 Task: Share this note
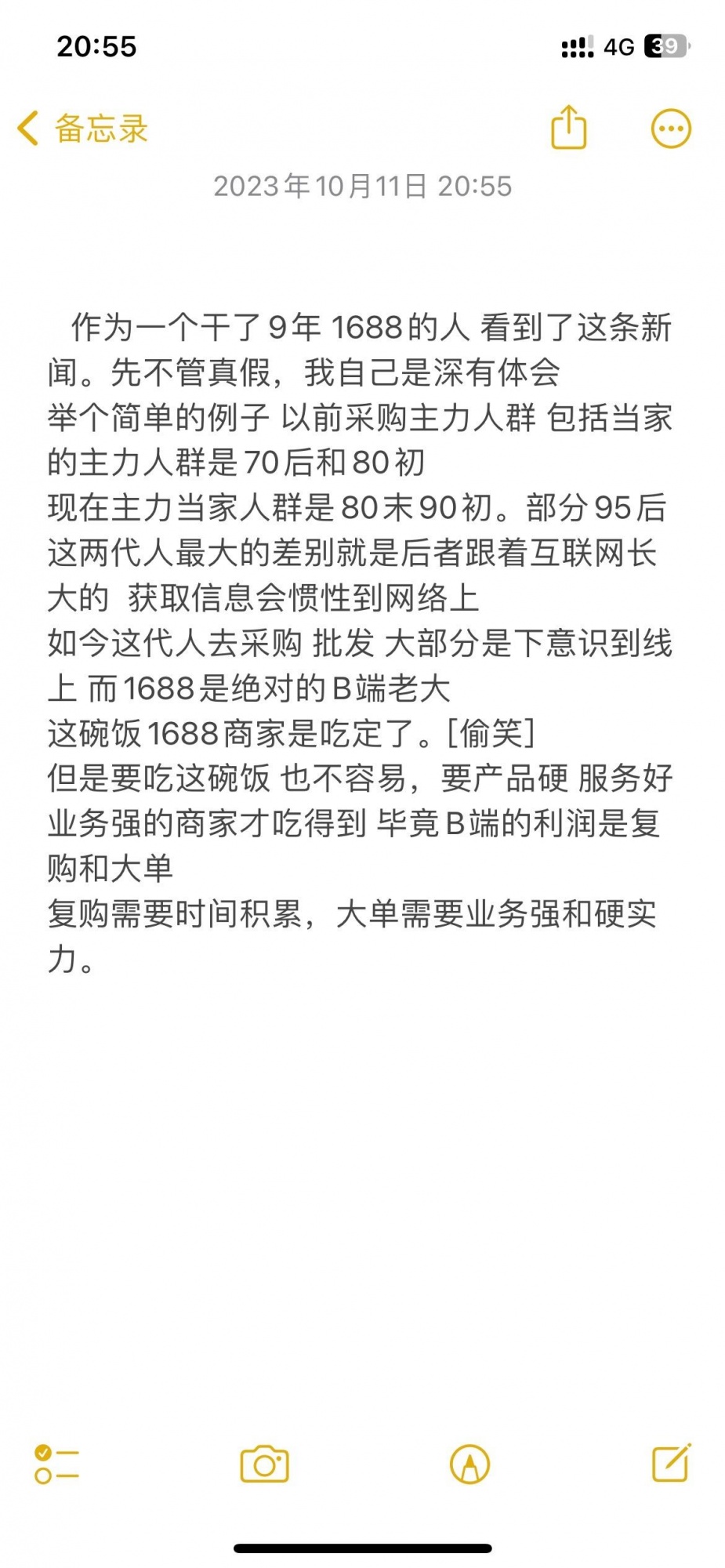coord(568,128)
